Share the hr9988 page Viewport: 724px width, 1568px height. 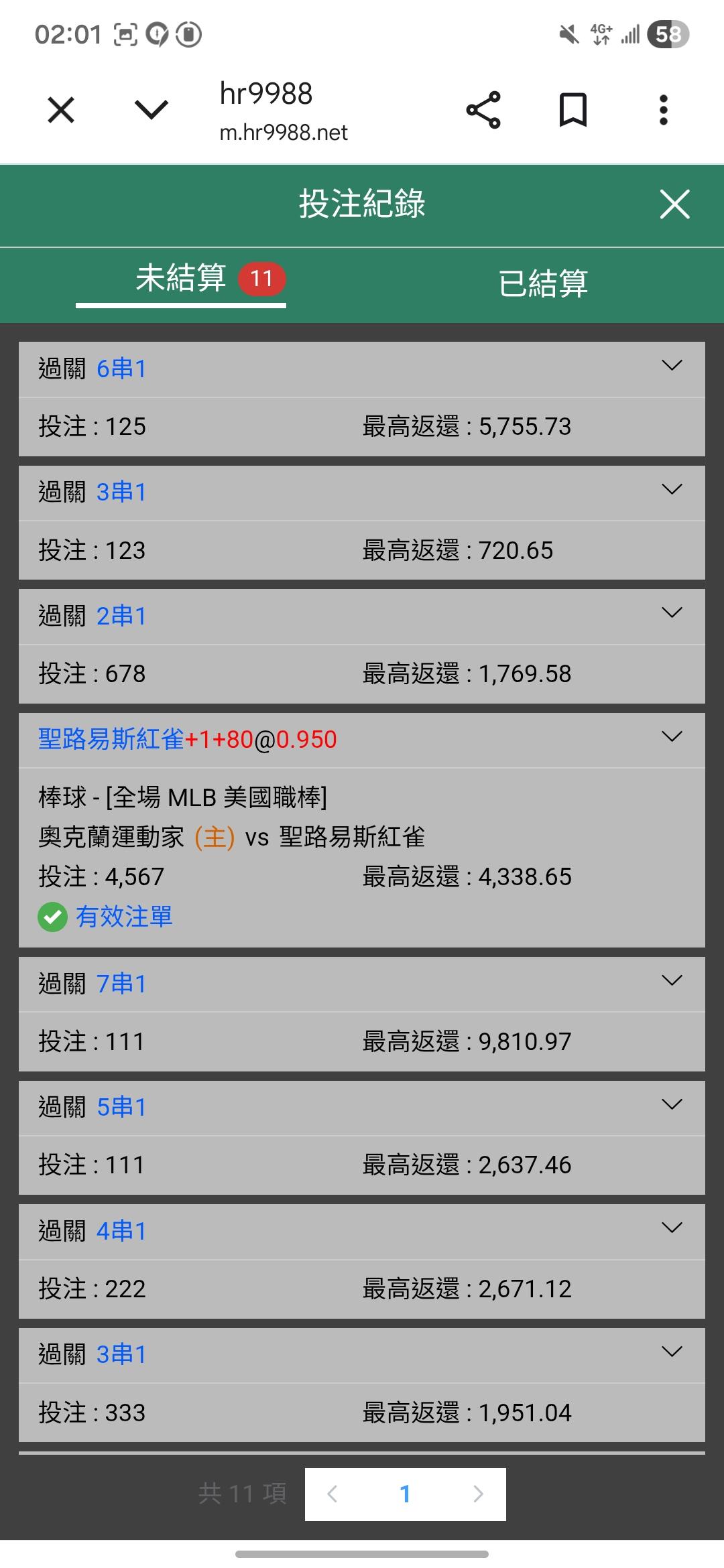point(483,110)
